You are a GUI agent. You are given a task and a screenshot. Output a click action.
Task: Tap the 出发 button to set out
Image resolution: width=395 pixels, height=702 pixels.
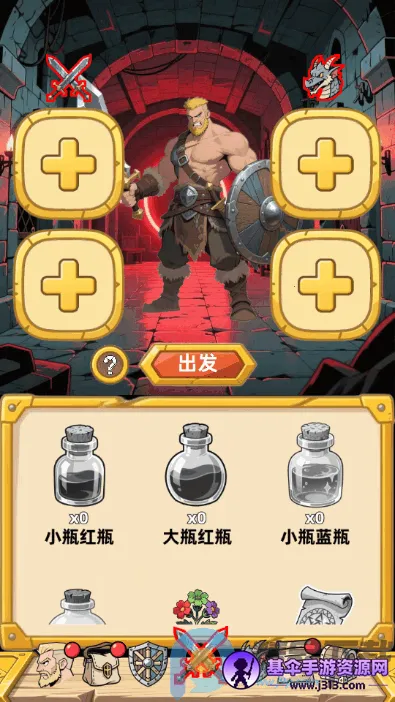pos(198,364)
